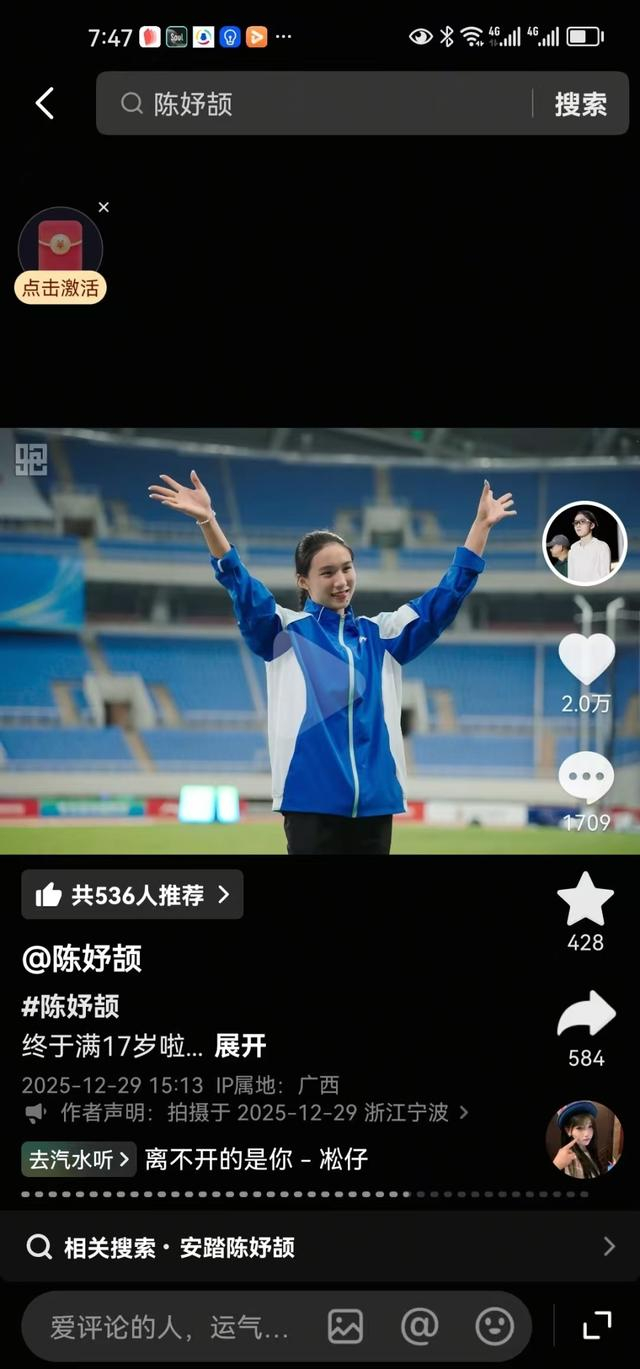
Task: Tap the 搜索 button
Action: coord(581,103)
